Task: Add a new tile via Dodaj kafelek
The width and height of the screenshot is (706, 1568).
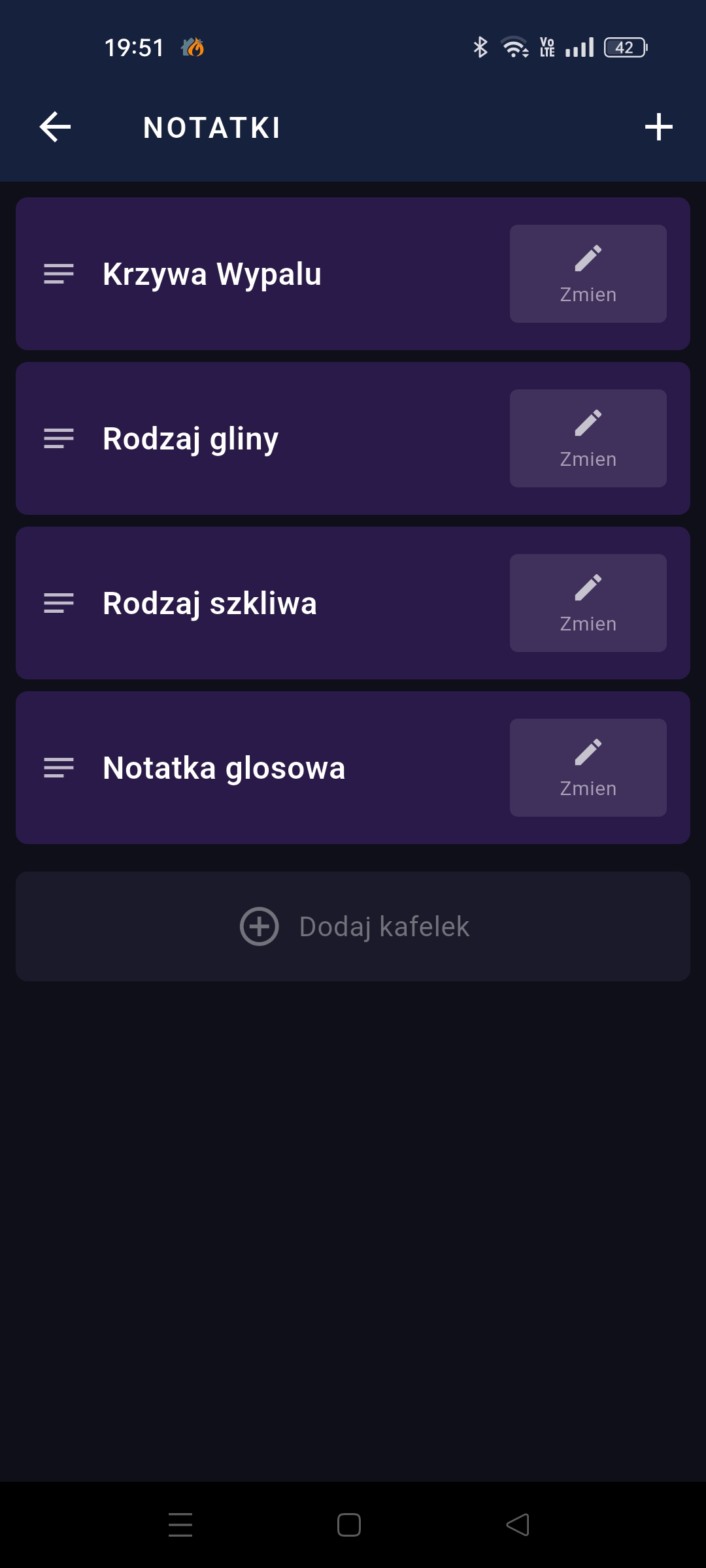Action: 353,926
